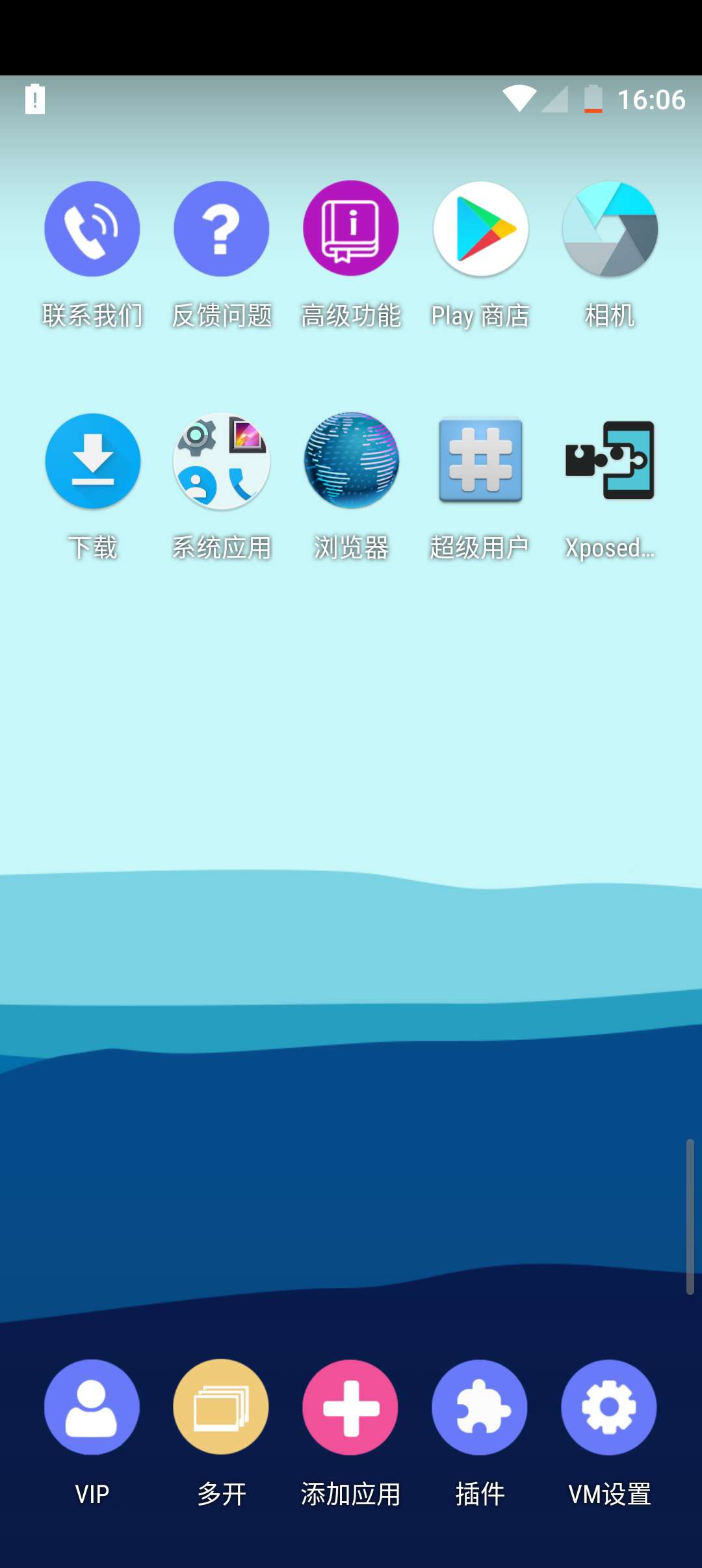Screen dimensions: 702x1568
Task: Tap 添加应用 to add an app
Action: 350,1407
